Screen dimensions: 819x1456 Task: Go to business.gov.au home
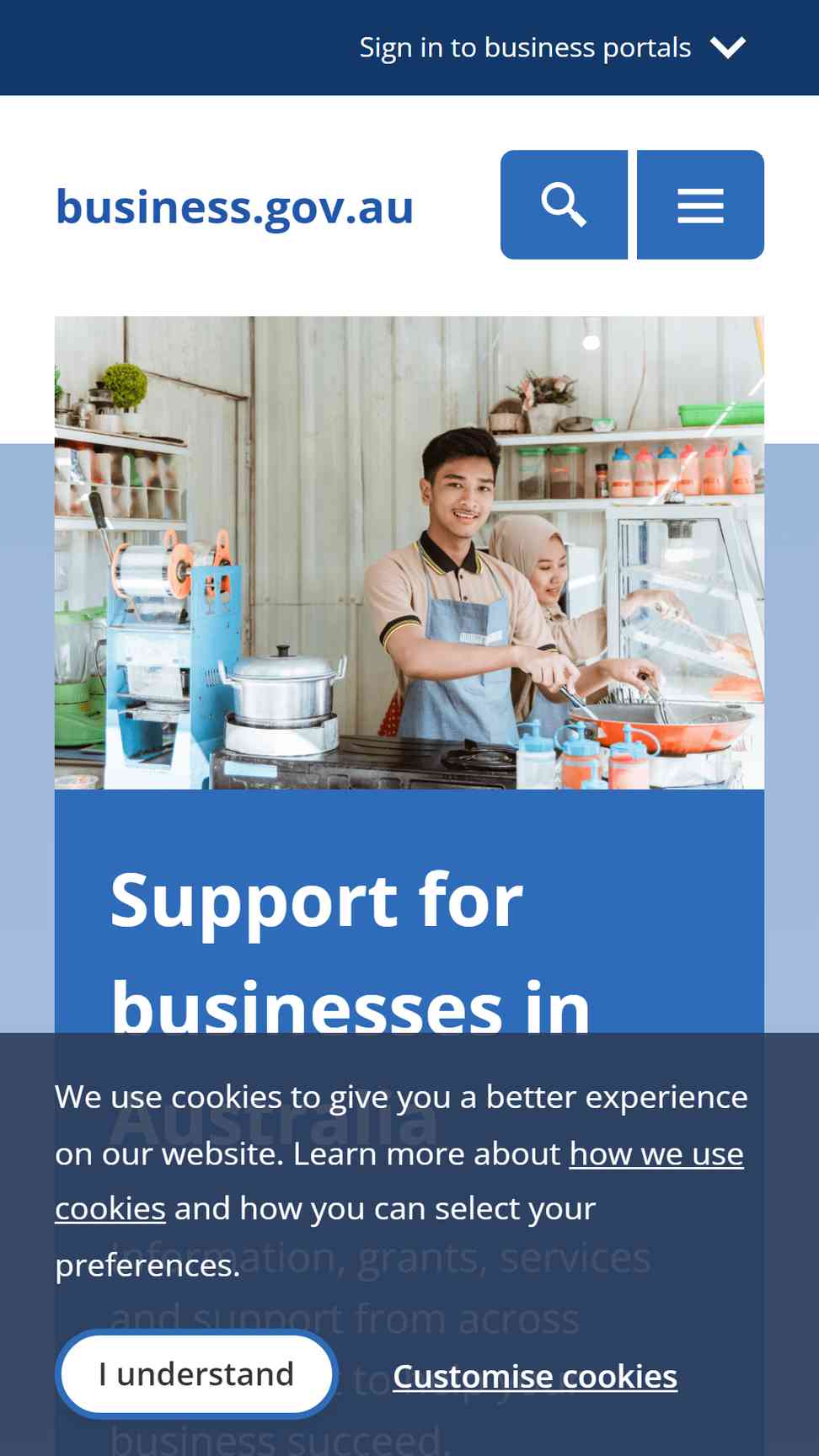(x=234, y=207)
